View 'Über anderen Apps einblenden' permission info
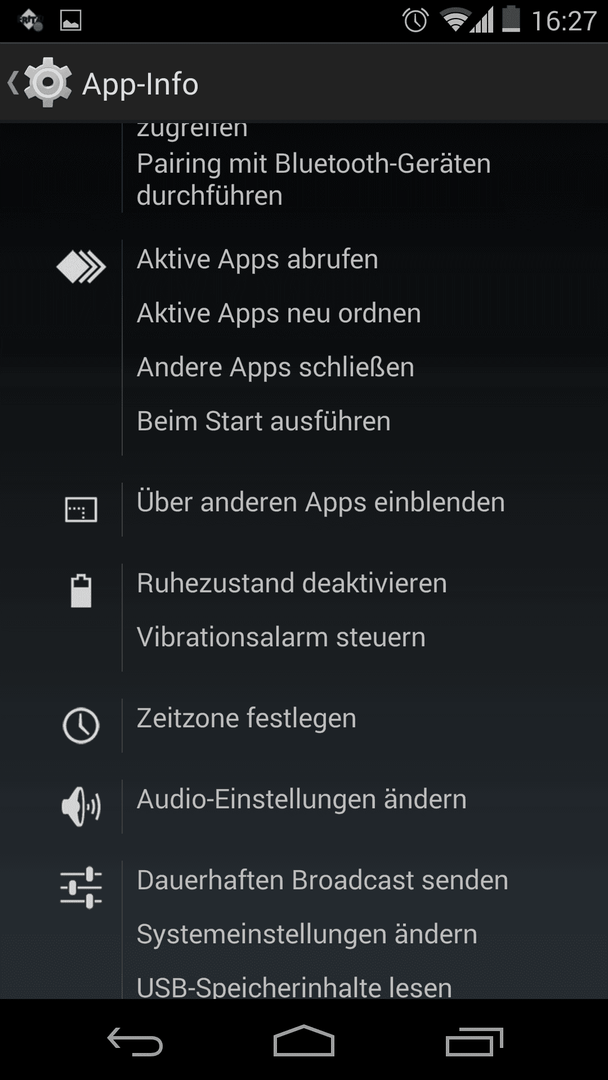Viewport: 608px width, 1080px height. pos(320,503)
